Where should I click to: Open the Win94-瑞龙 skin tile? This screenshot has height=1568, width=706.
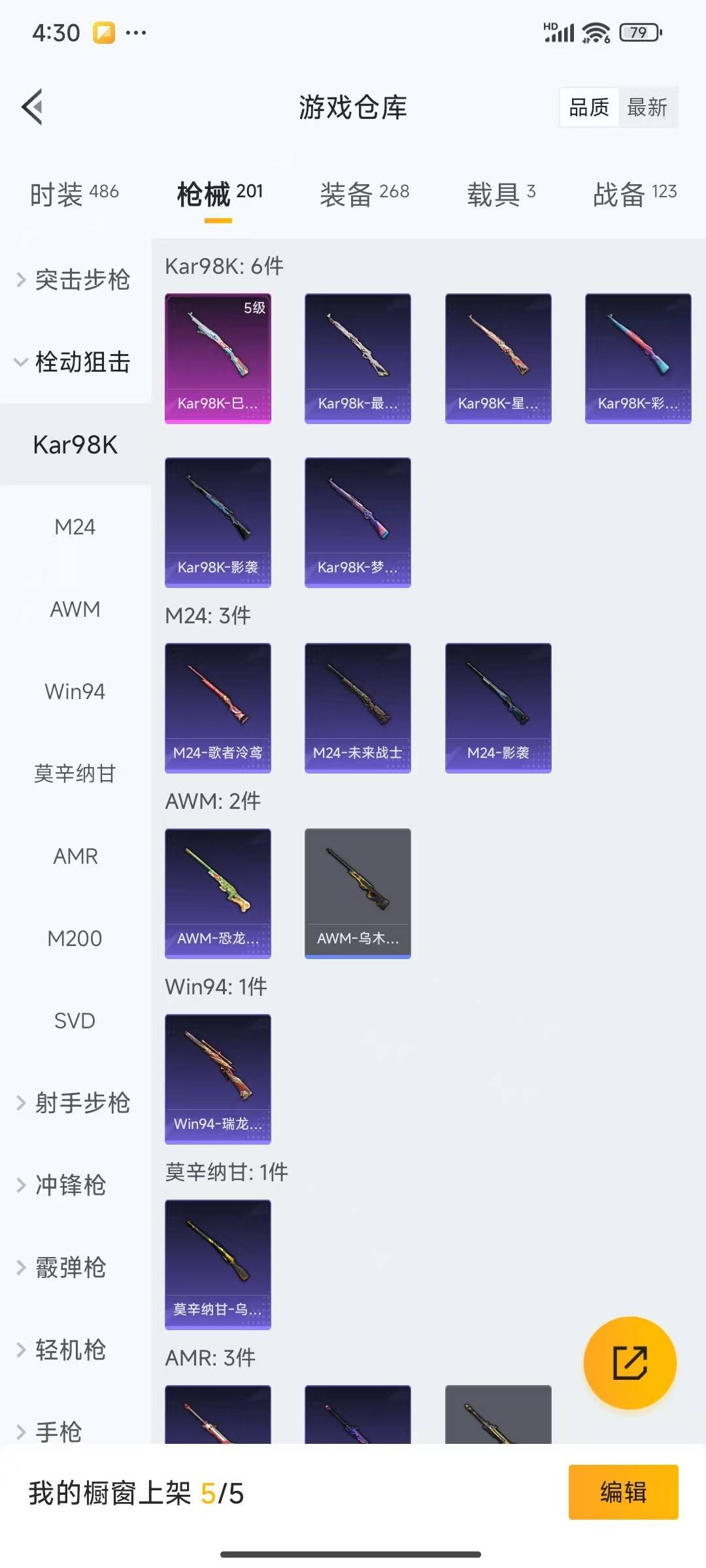point(218,1079)
